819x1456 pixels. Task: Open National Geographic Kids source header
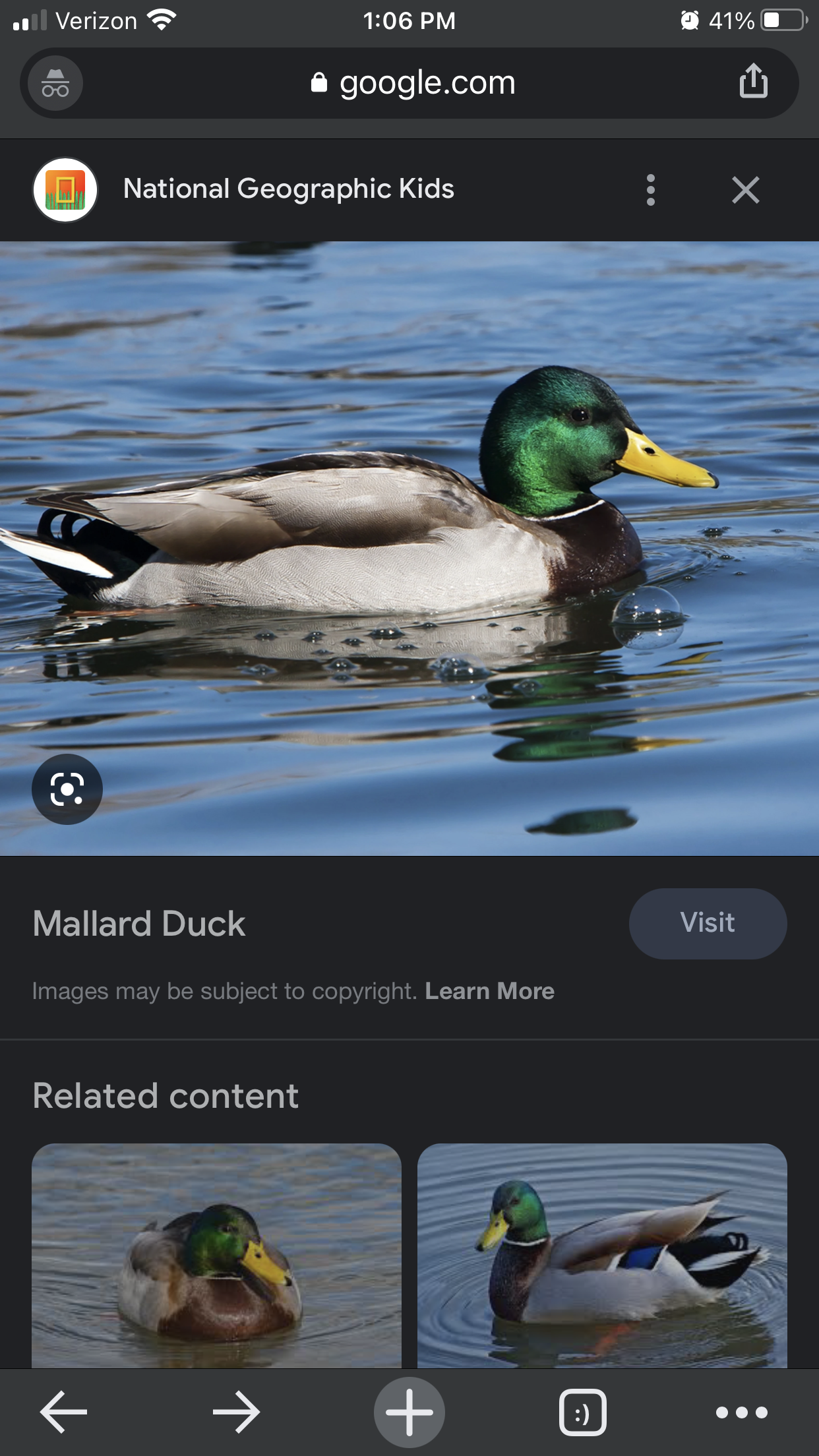pos(288,189)
